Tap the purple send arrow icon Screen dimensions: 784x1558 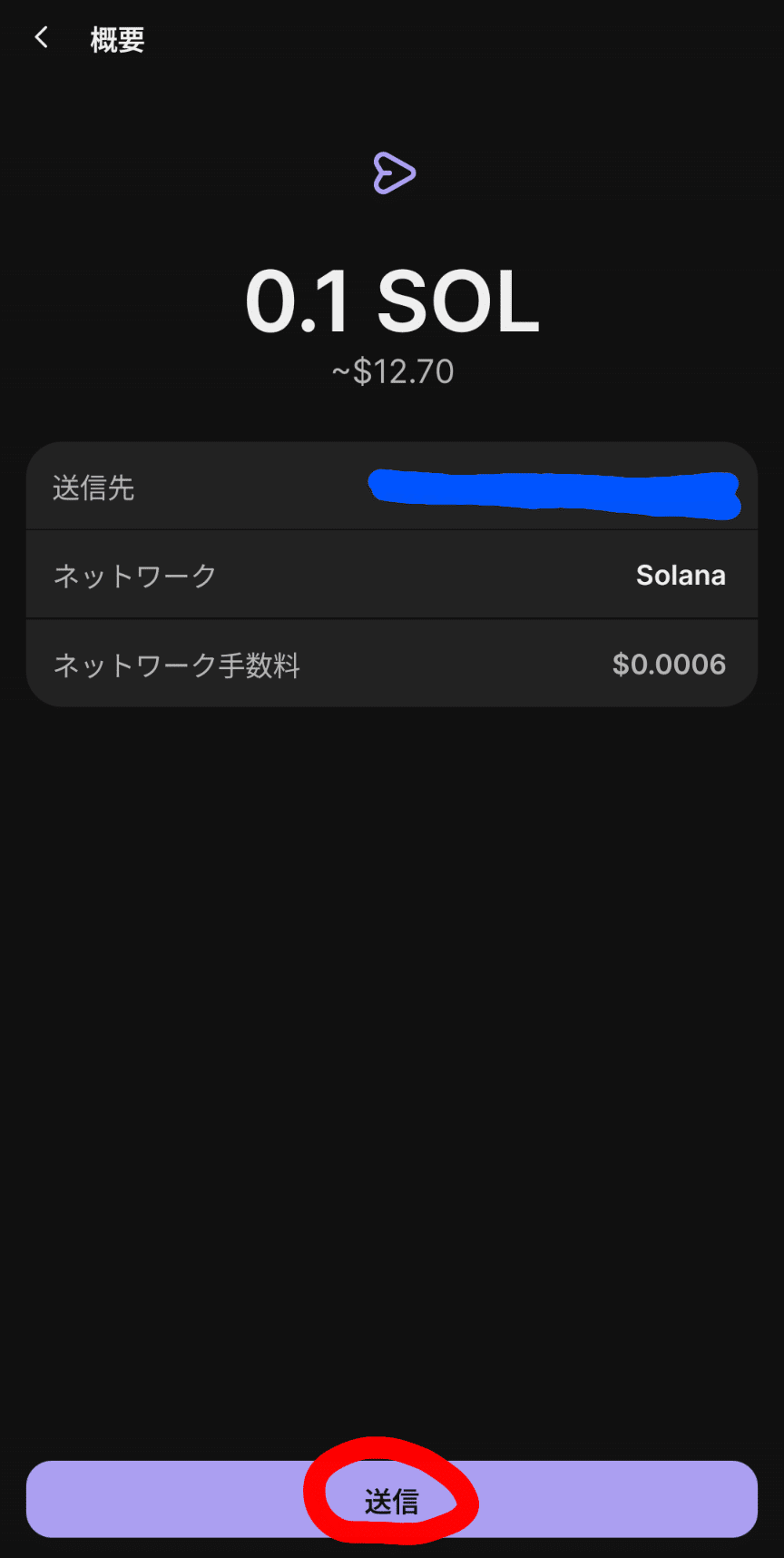click(x=391, y=172)
